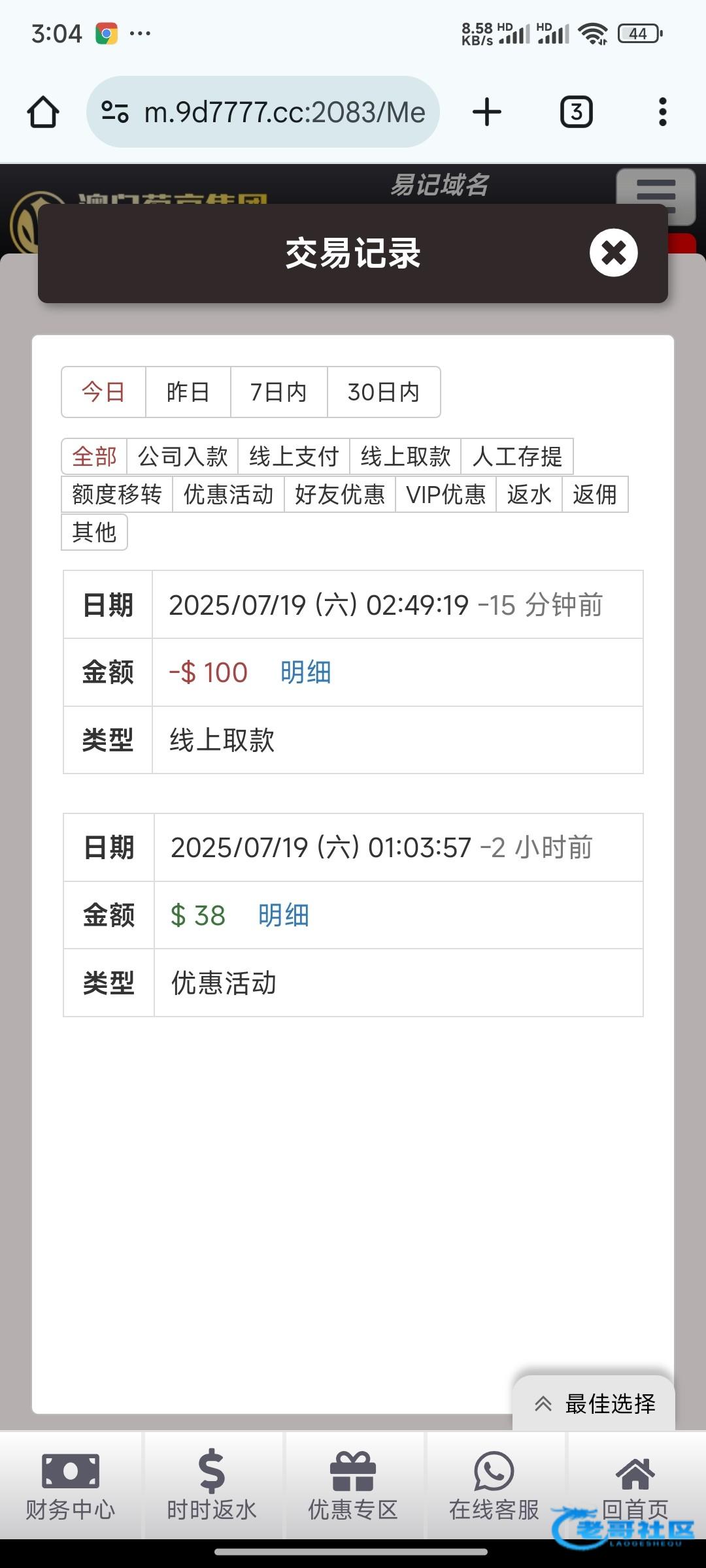
Task: Select the 30日内 date range
Action: coord(384,392)
